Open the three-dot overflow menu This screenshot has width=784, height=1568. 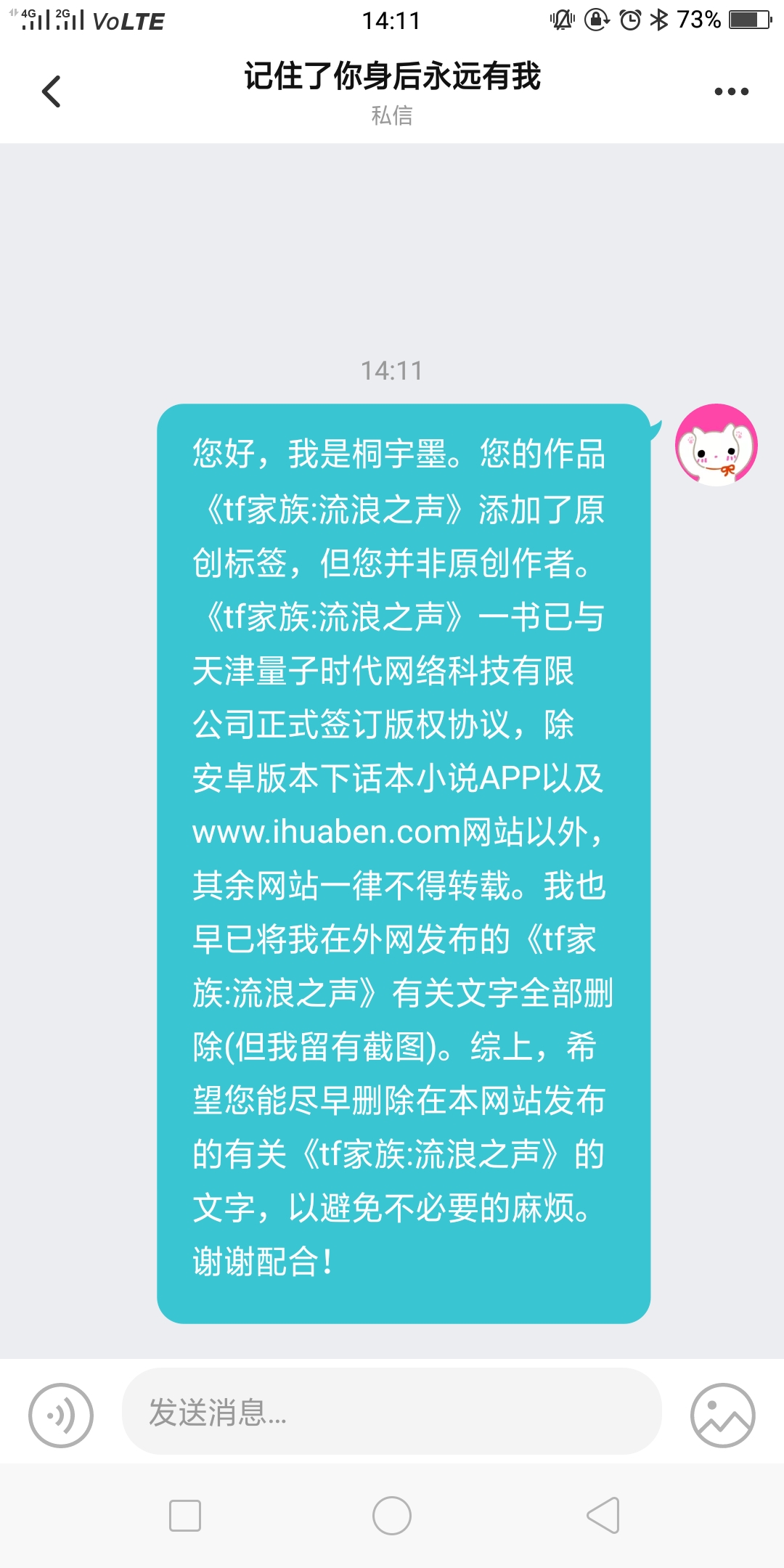tap(731, 91)
